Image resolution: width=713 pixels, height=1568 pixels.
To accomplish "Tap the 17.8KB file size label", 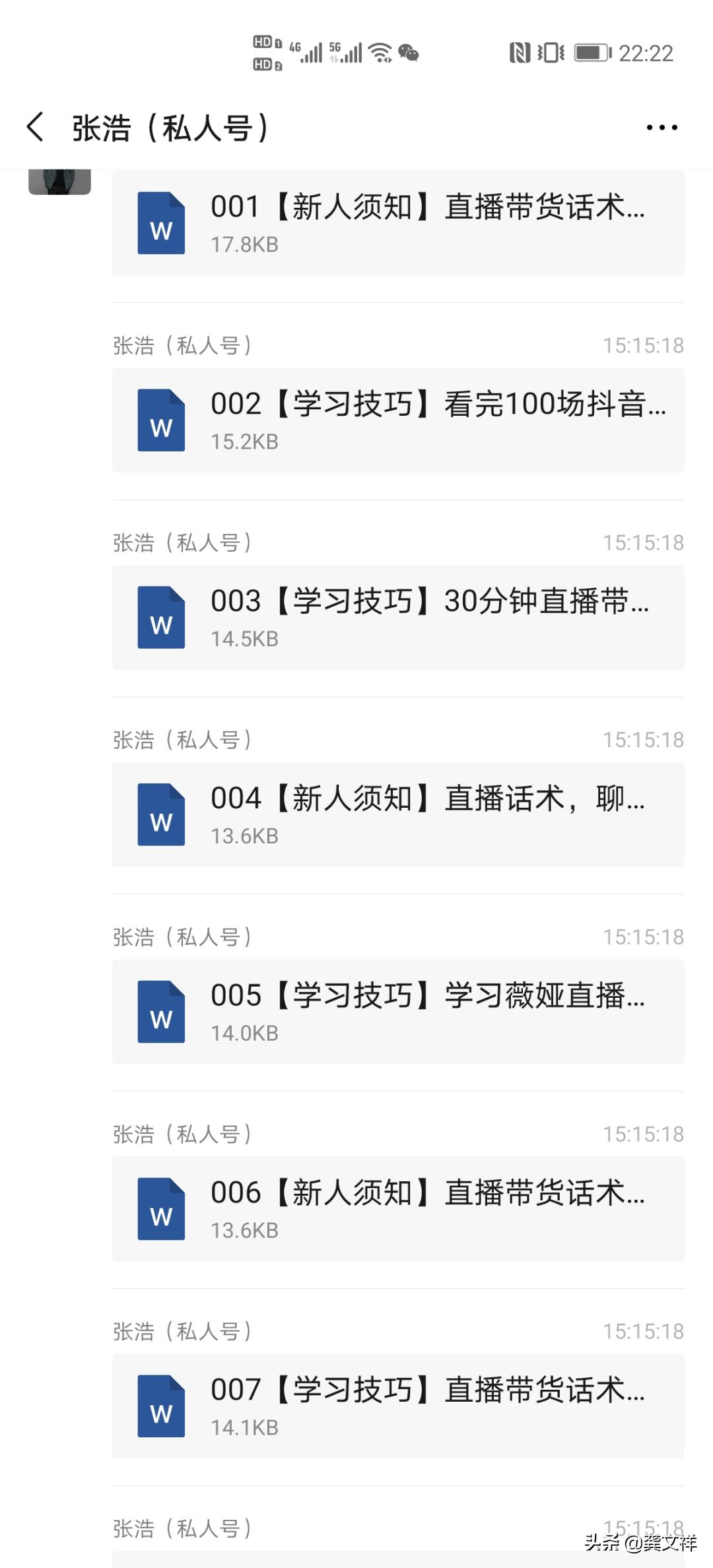I will click(246, 245).
